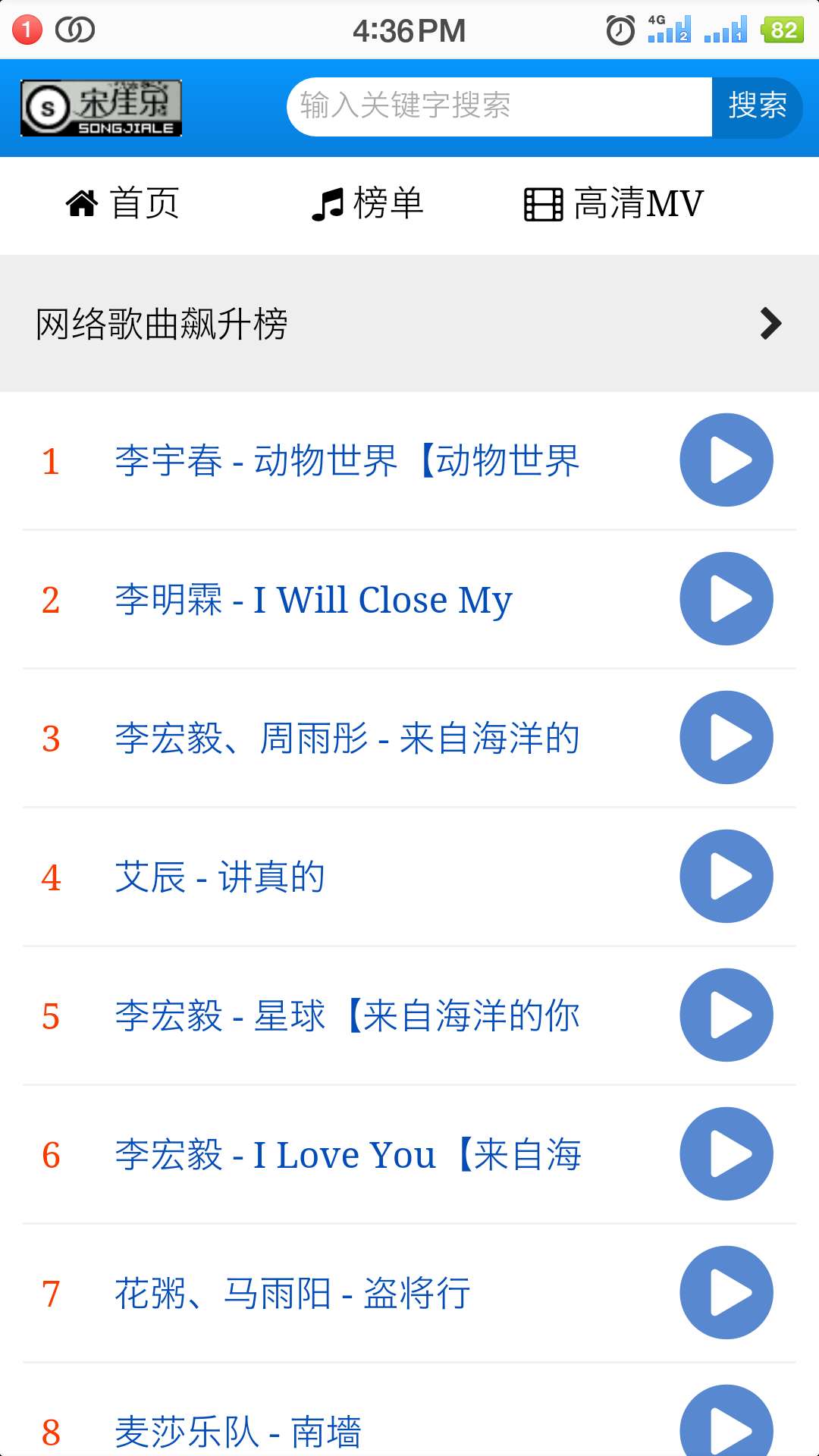819x1456 pixels.
Task: Open the 高清MV tab
Action: pos(614,203)
